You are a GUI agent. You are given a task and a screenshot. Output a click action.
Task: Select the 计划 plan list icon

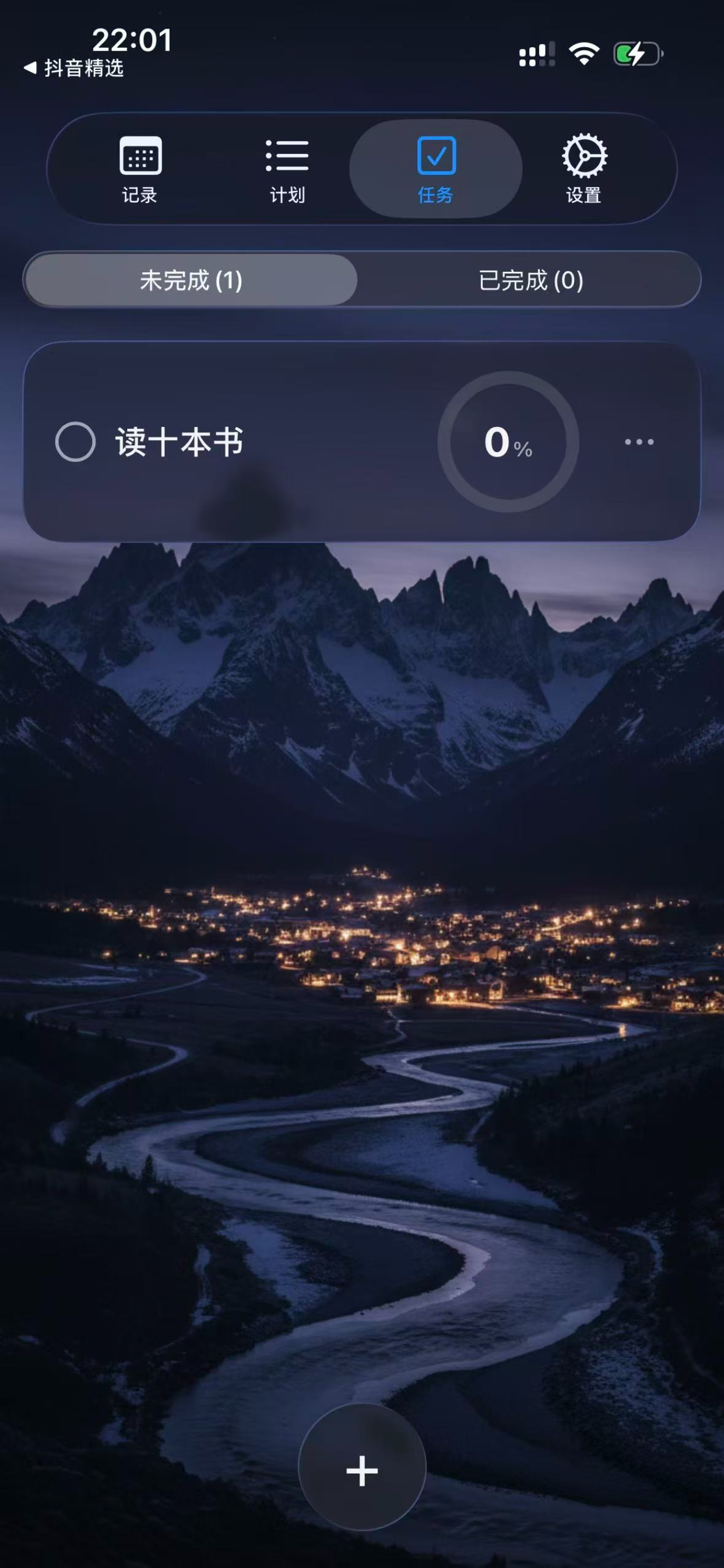point(287,157)
